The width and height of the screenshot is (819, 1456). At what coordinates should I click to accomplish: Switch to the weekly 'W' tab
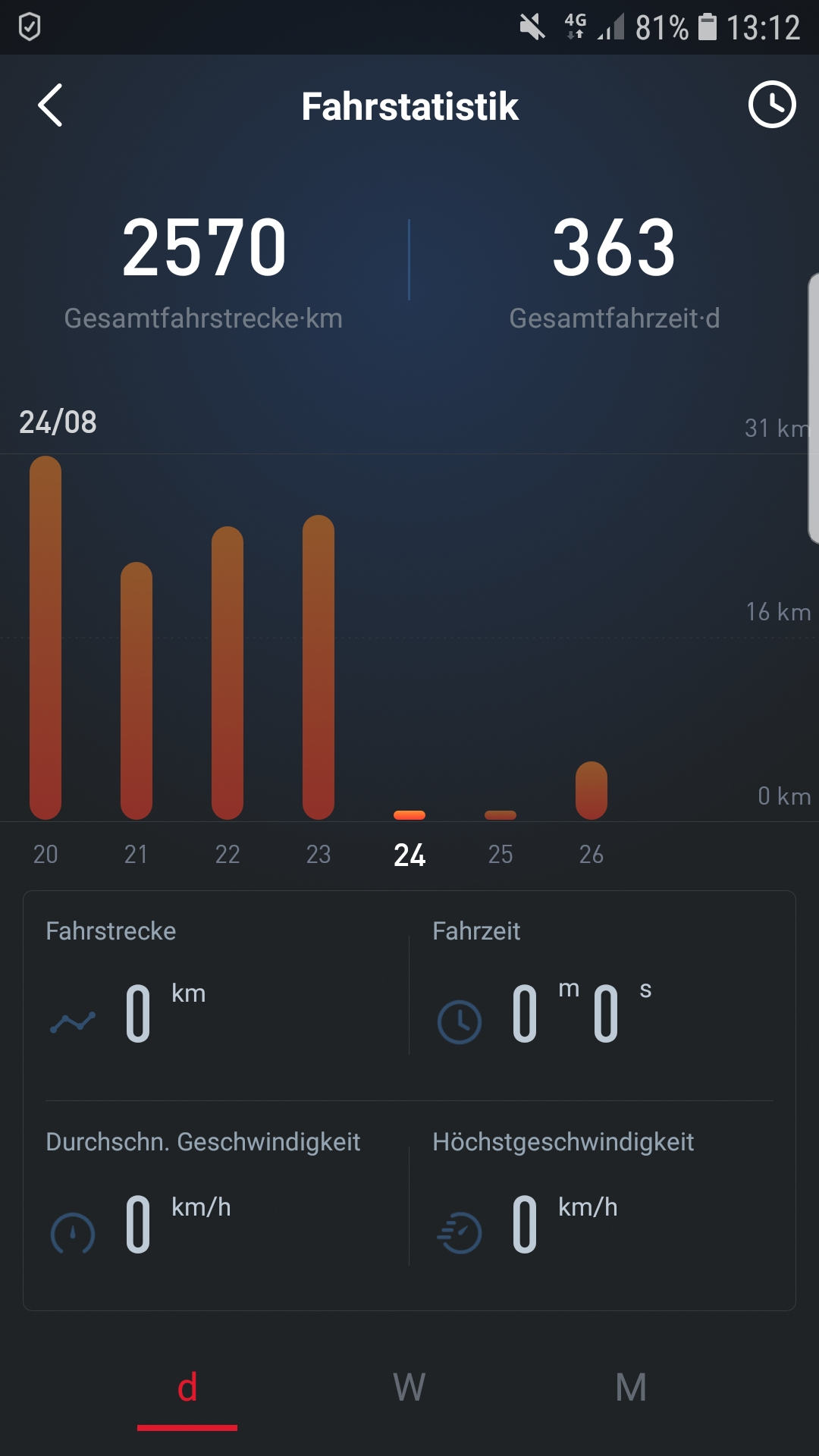409,1388
